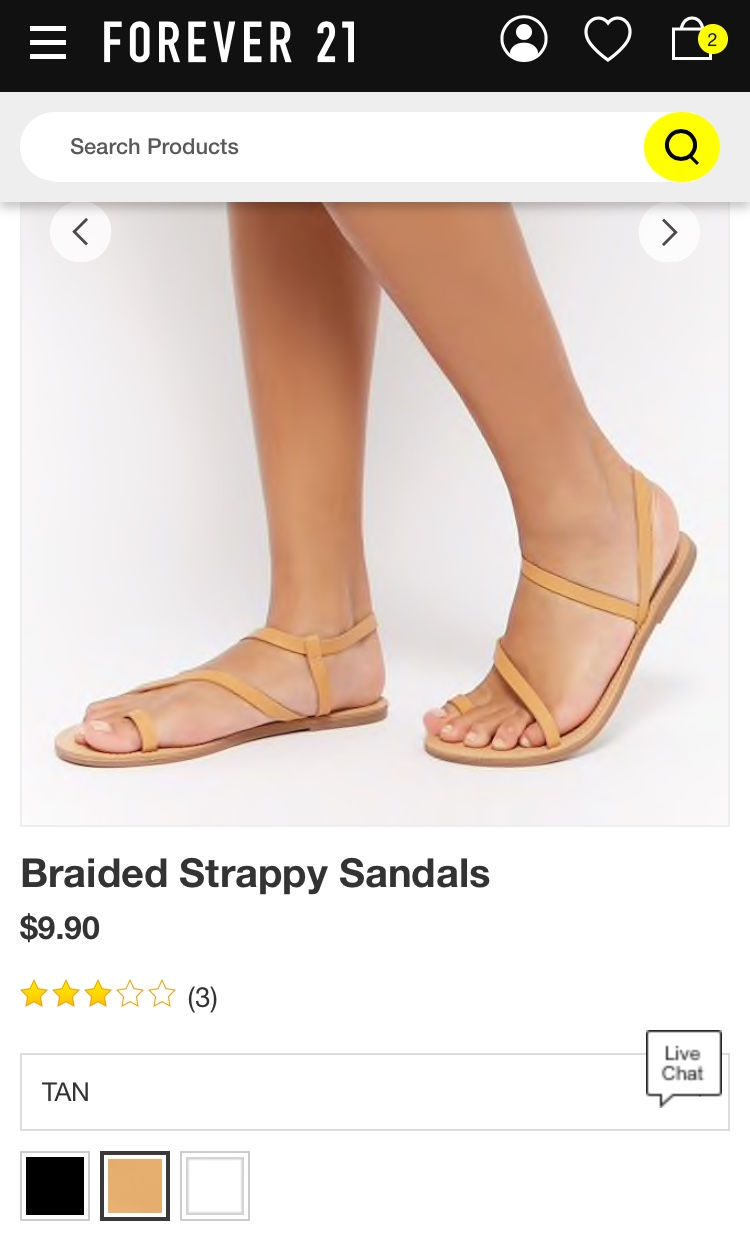Image resolution: width=750 pixels, height=1246 pixels.
Task: Open the three-star reviews rating
Action: [x=118, y=996]
